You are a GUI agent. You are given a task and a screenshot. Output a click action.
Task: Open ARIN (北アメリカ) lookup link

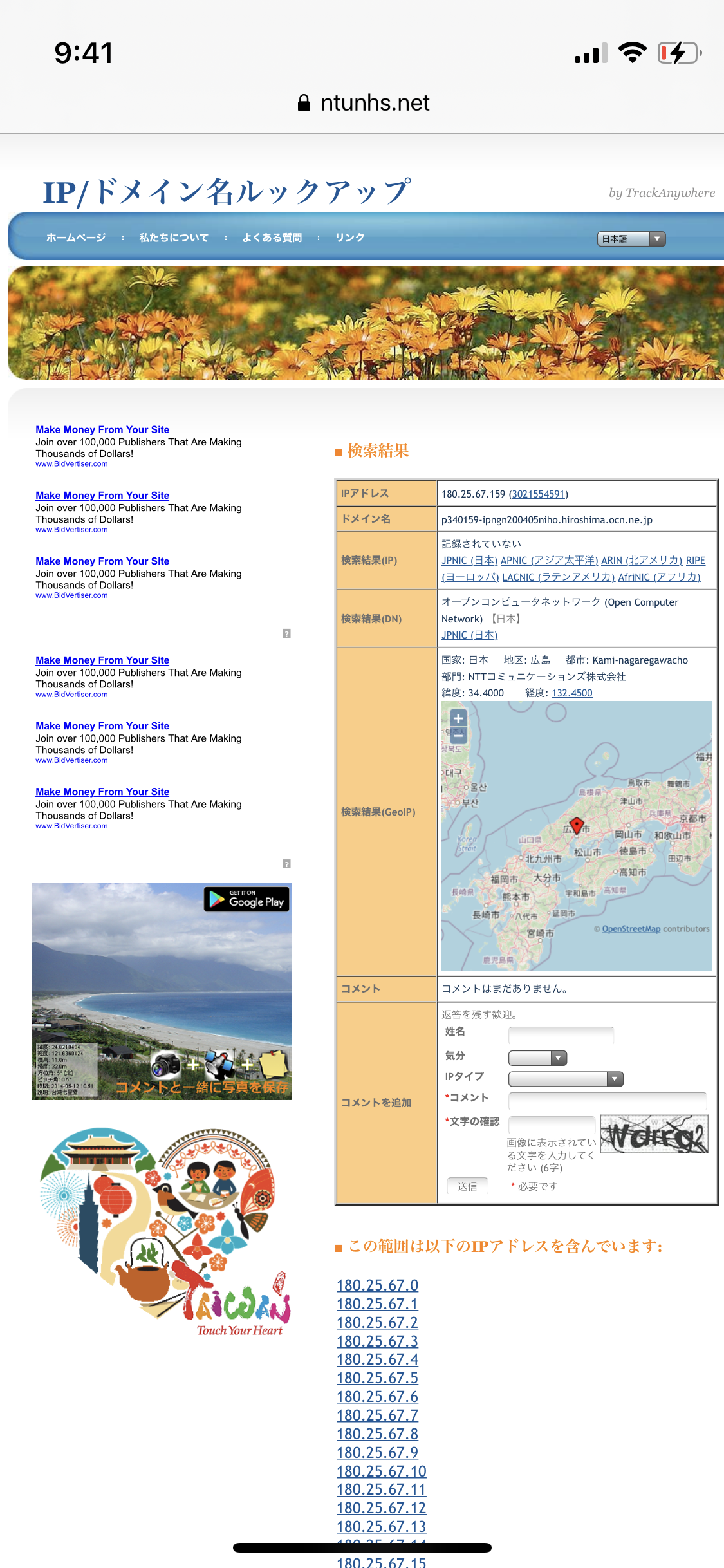click(x=641, y=561)
